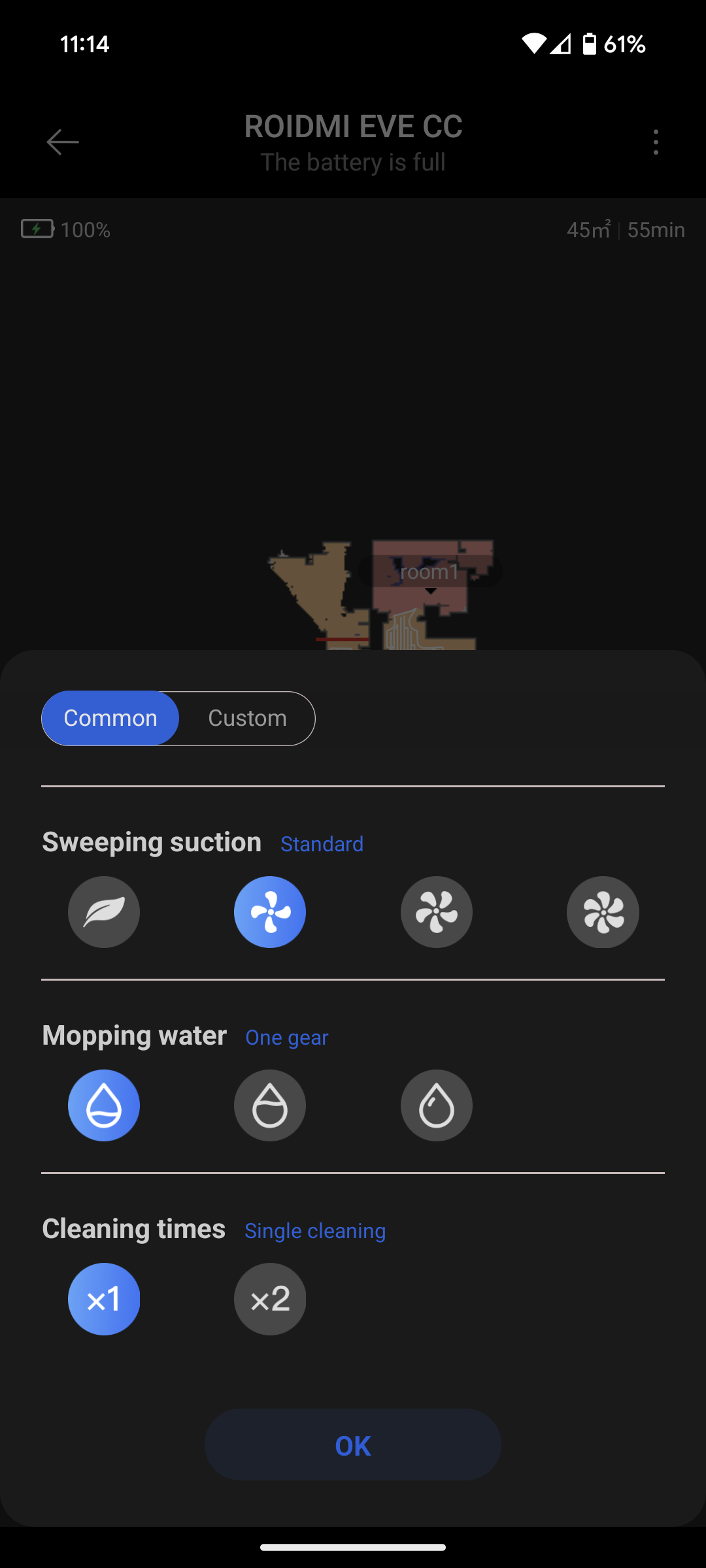Viewport: 706px width, 1568px height.
Task: Set mopping water to the low droplet
Action: click(104, 1105)
